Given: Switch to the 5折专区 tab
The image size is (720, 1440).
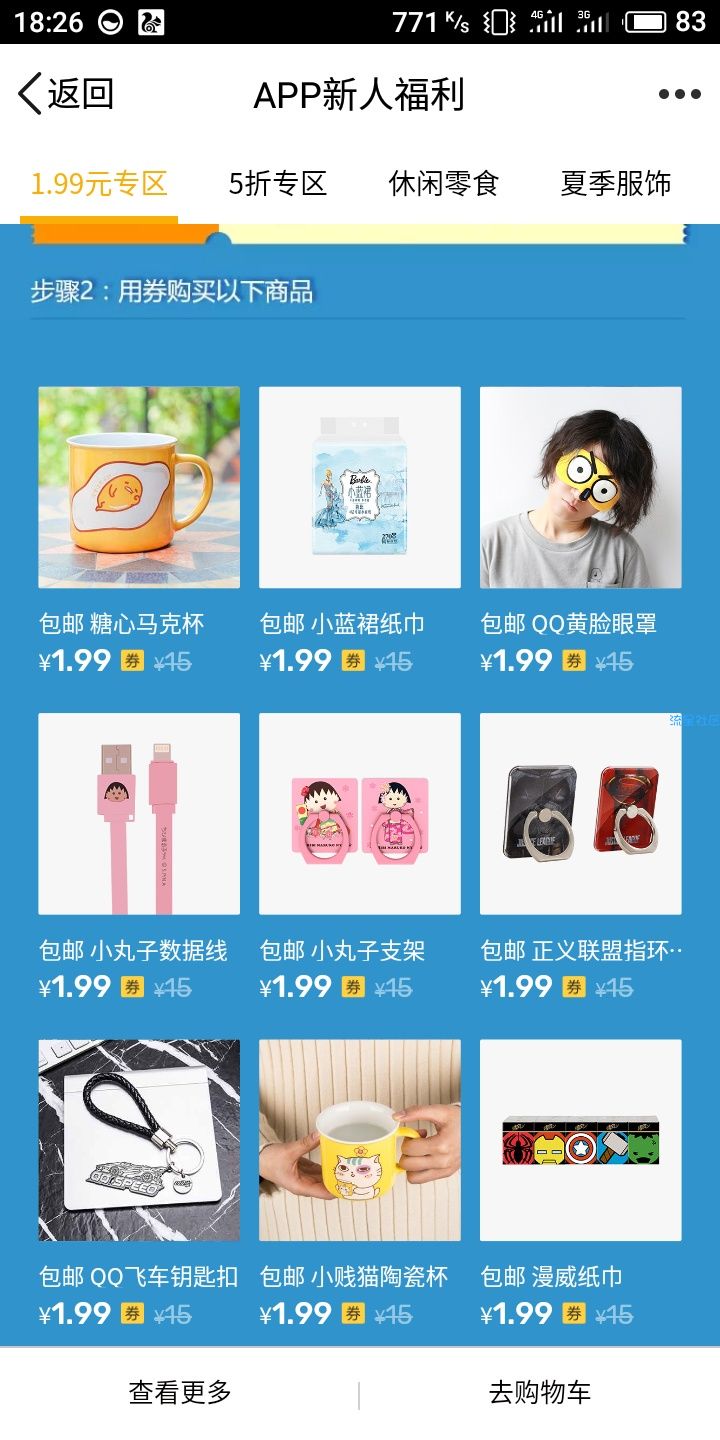Looking at the screenshot, I should coord(278,184).
